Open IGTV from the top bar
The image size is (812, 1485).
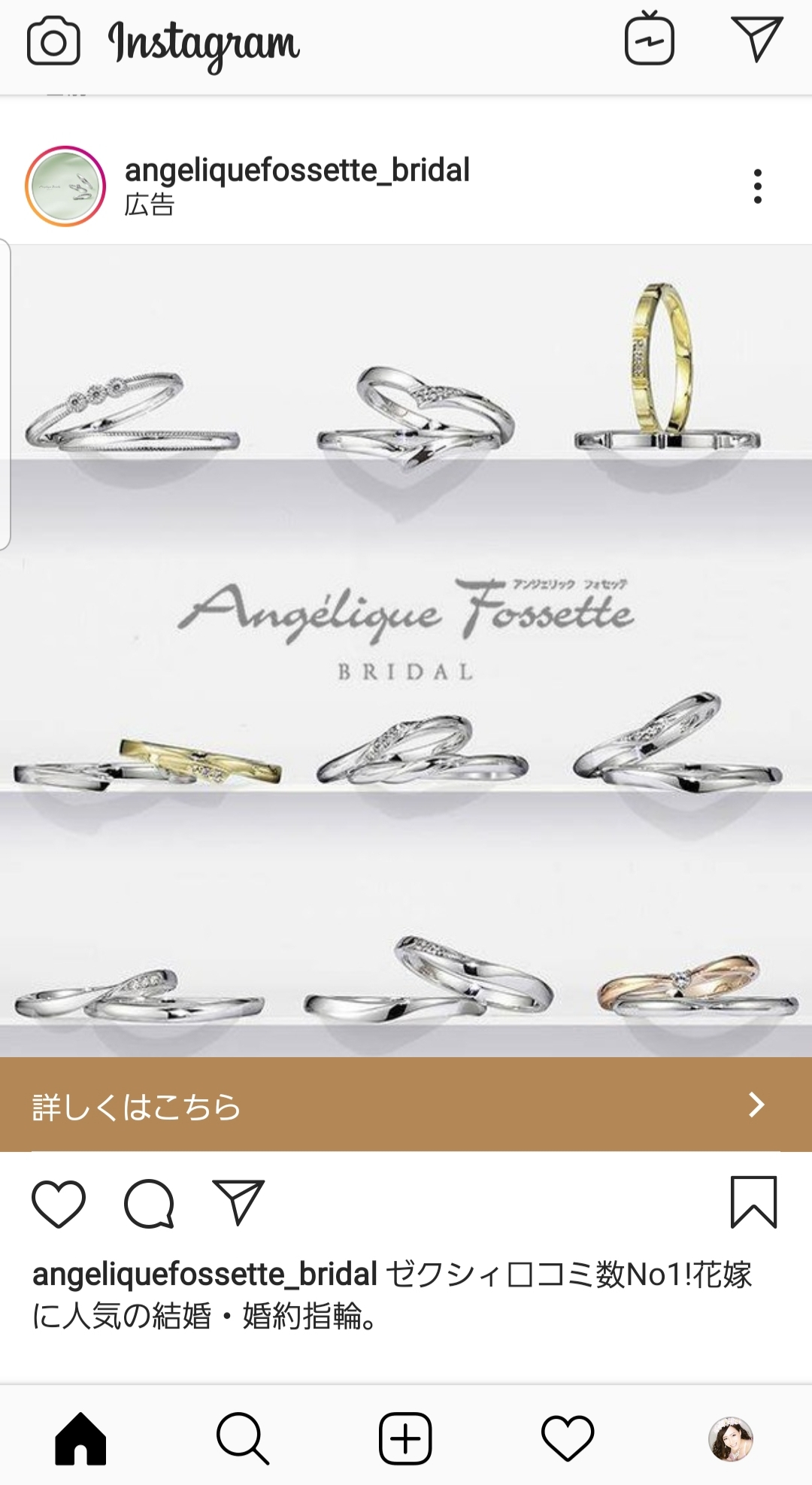tap(649, 39)
